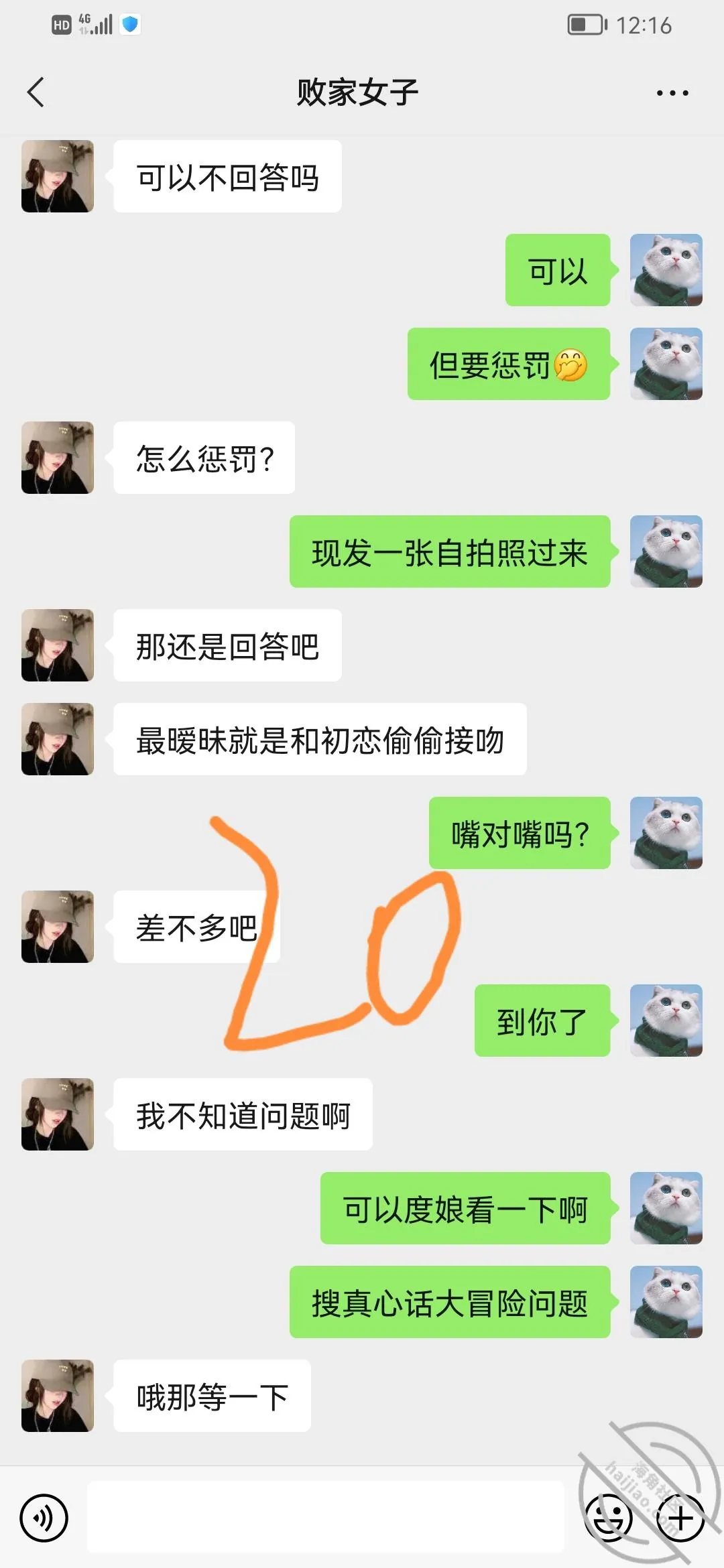Open the emoji sticker panel
This screenshot has height=1568, width=724.
coord(609,1518)
